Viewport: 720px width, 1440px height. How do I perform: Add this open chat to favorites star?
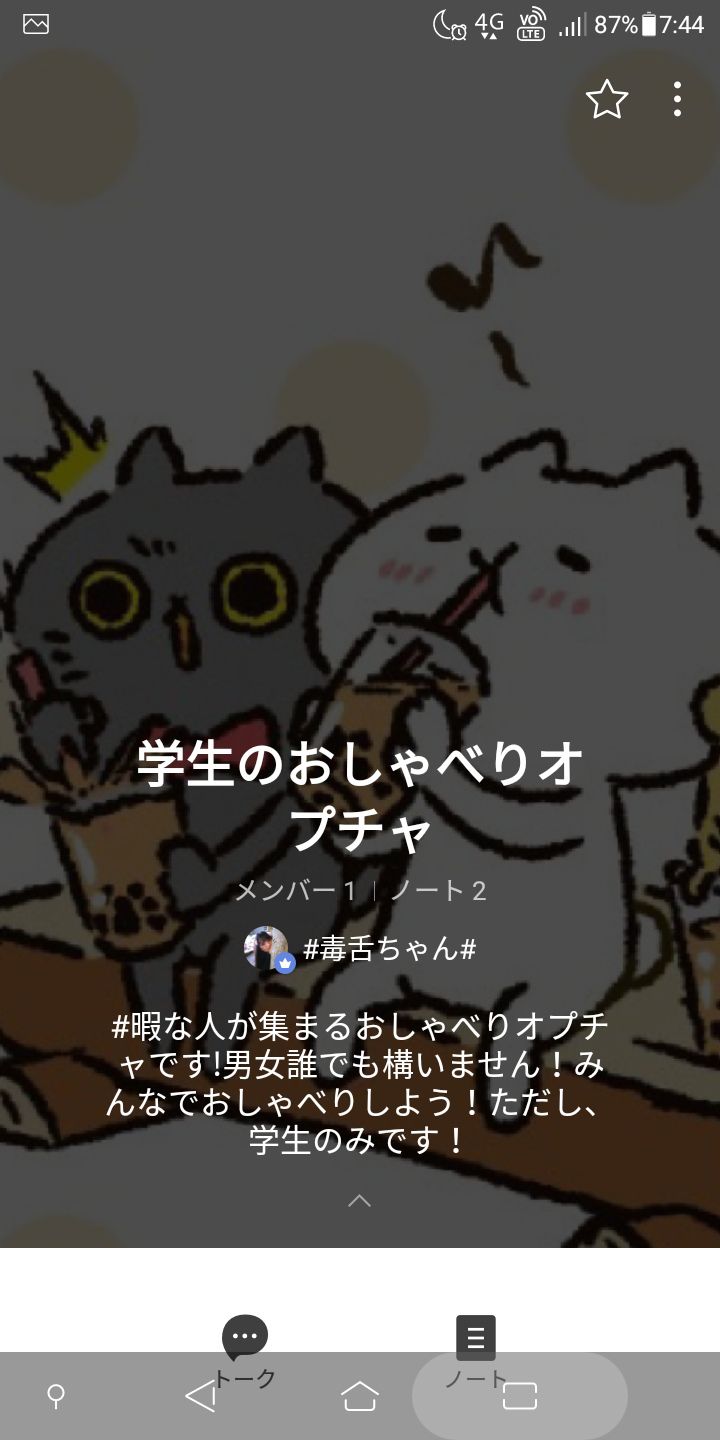(x=606, y=99)
